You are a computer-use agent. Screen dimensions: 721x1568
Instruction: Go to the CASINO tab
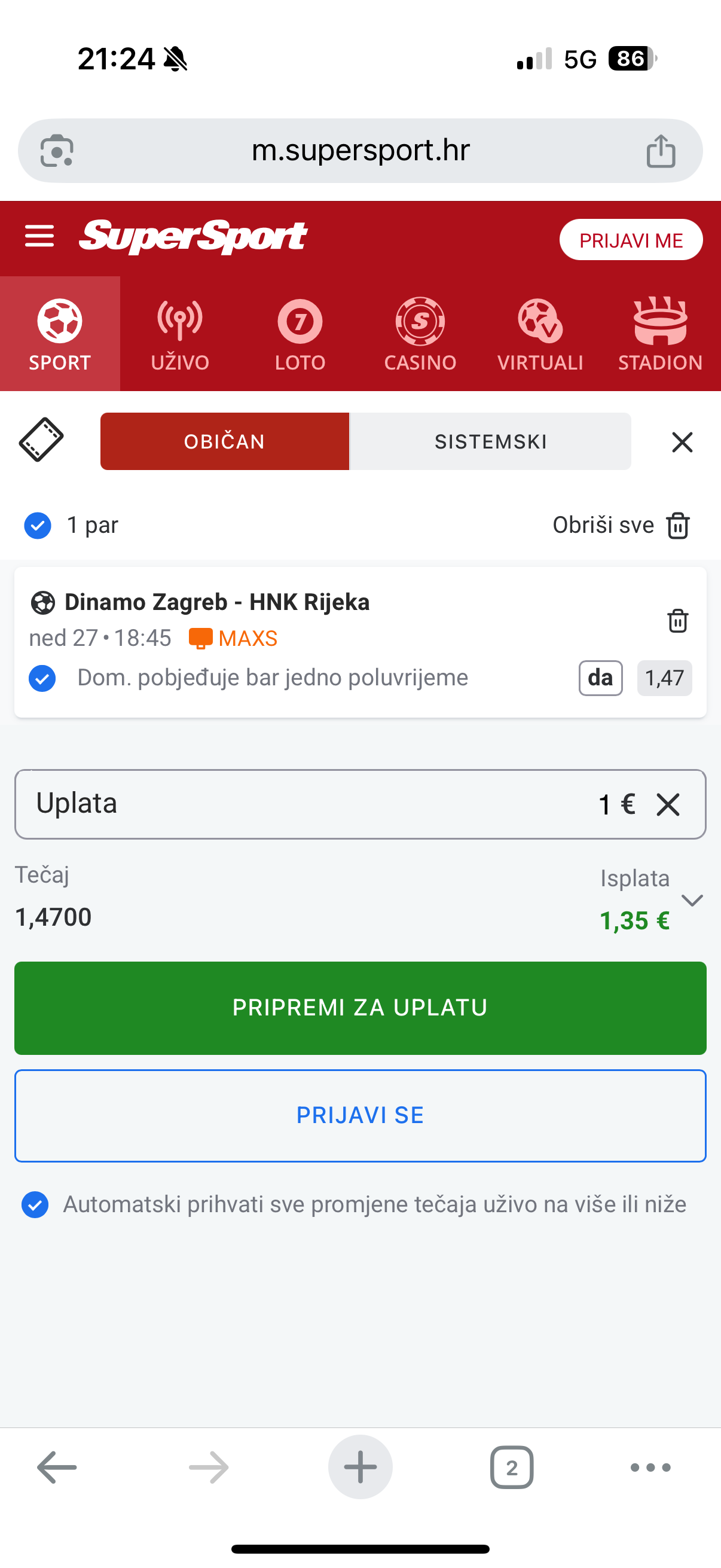tap(420, 334)
